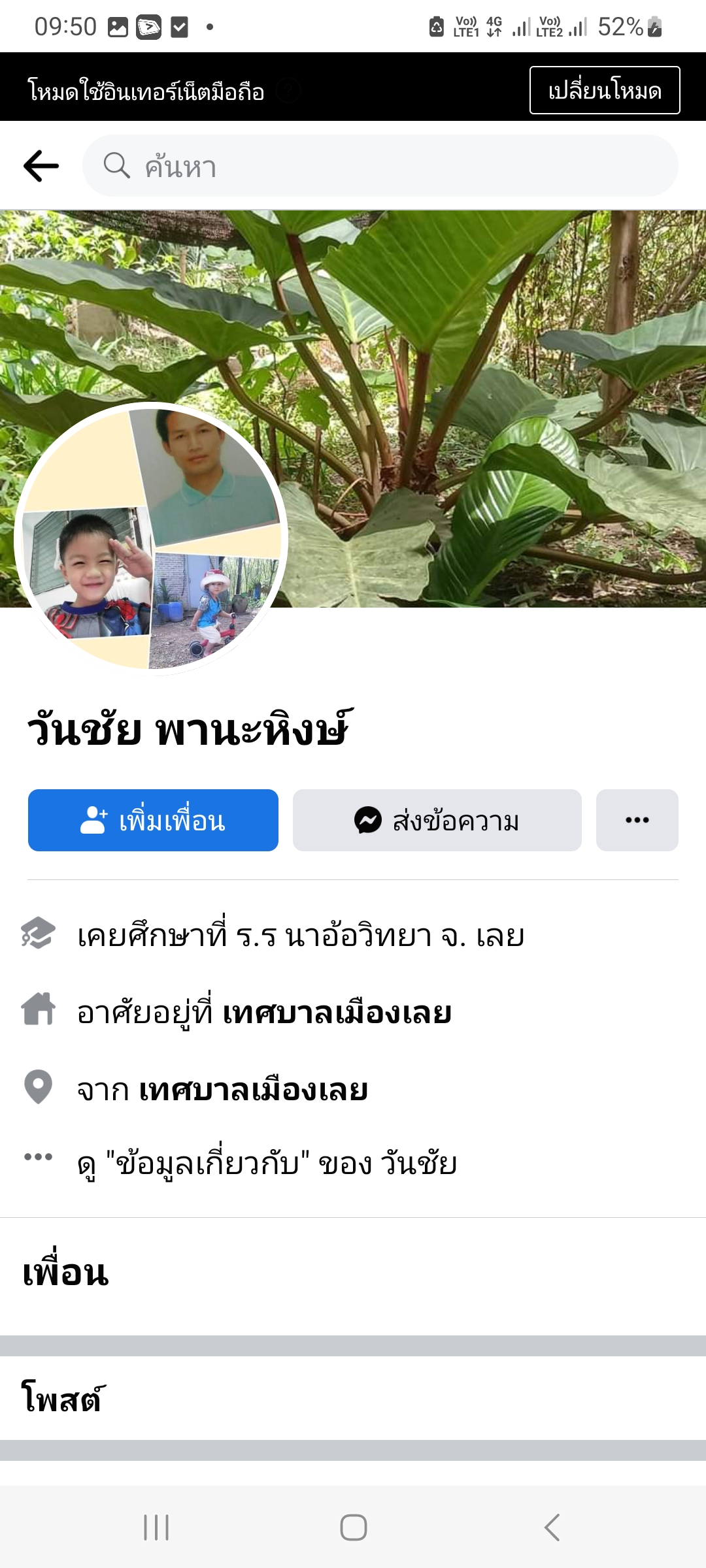Image resolution: width=706 pixels, height=1568 pixels.
Task: Open recent apps from the navigation bar
Action: 156,1527
